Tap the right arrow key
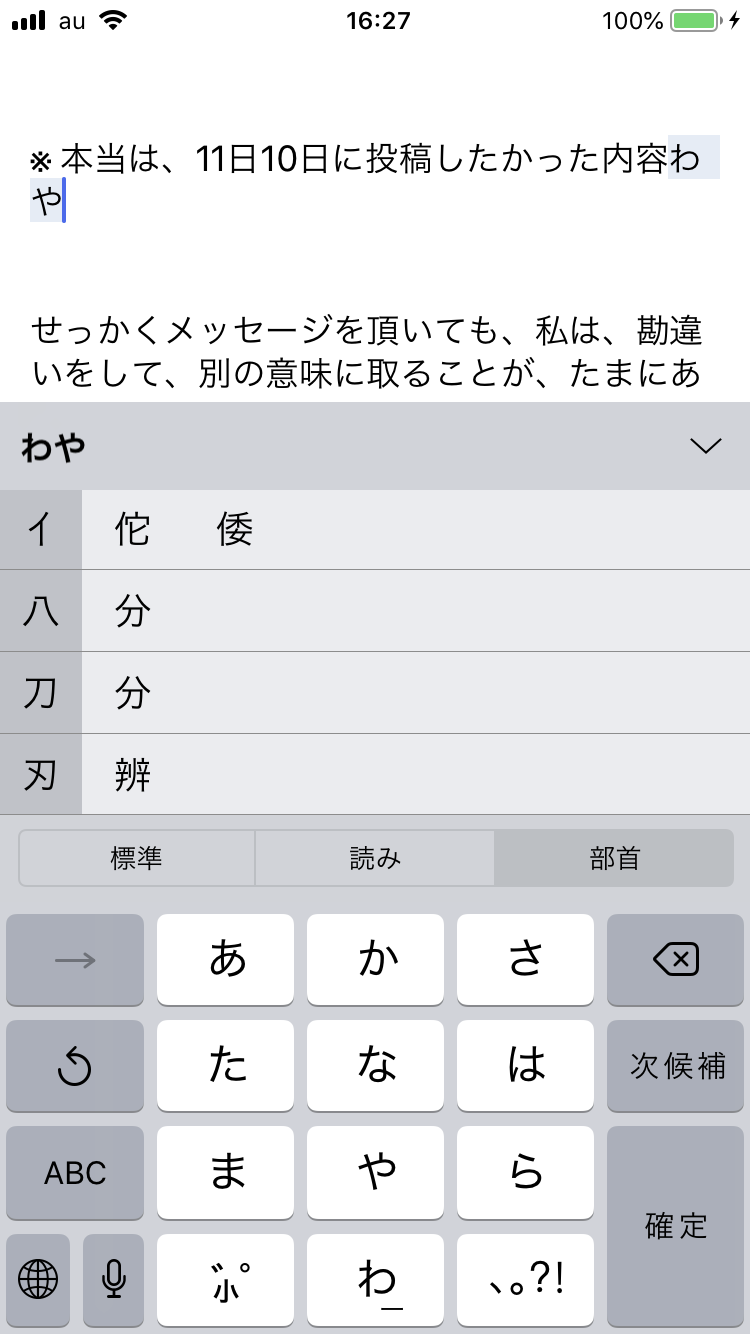The width and height of the screenshot is (750, 1334). tap(75, 960)
